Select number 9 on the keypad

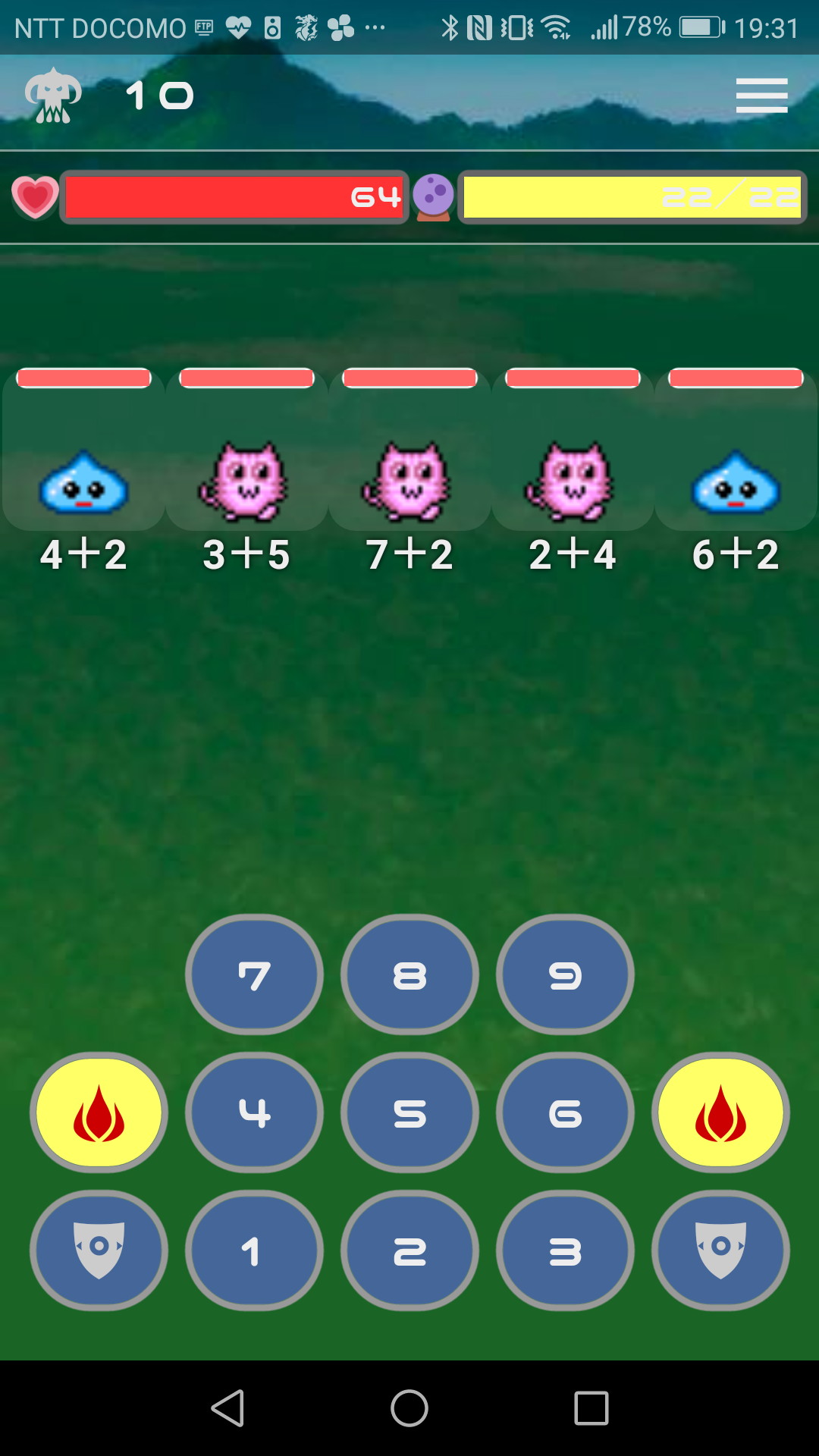point(565,974)
